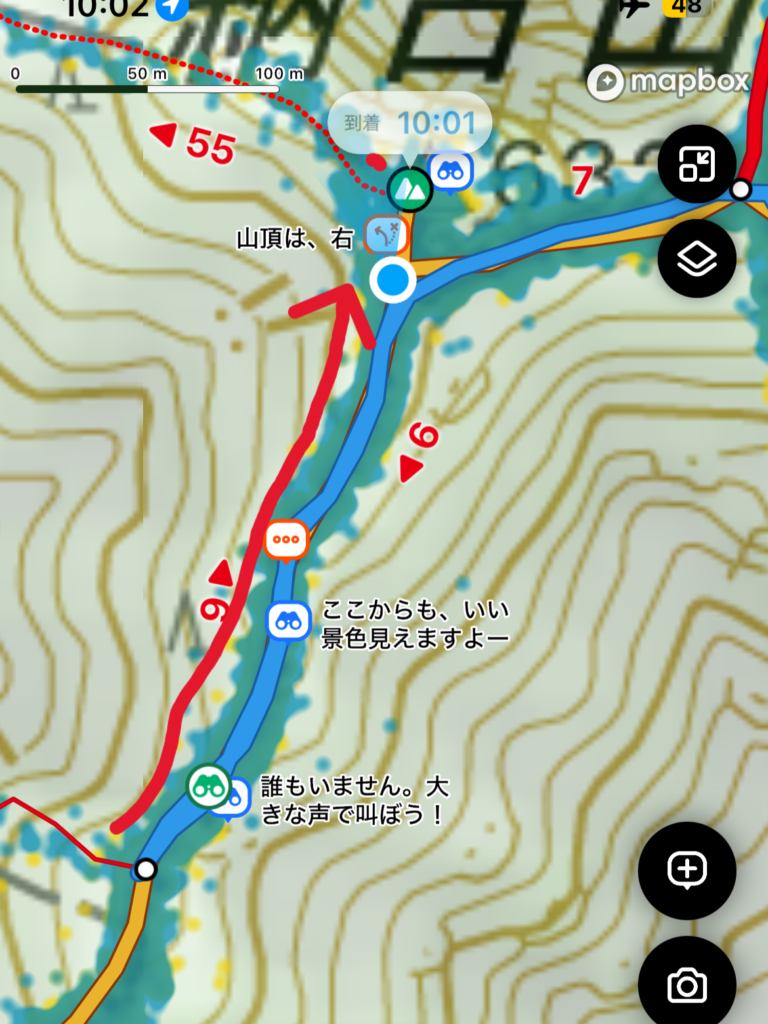Viewport: 768px width, 1024px height.
Task: Open the junction marker "山頂は、右"
Action: (386, 235)
